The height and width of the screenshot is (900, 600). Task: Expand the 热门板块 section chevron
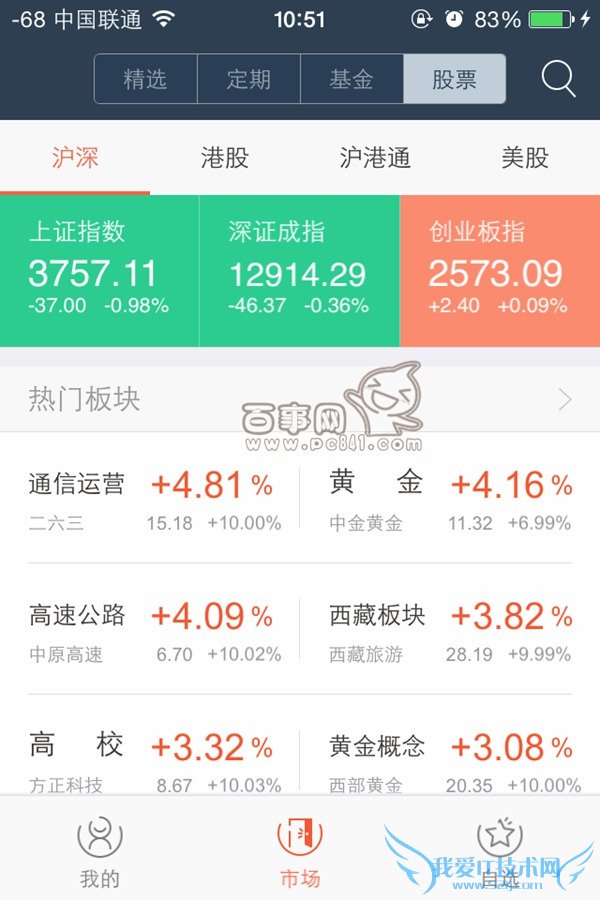coord(565,400)
